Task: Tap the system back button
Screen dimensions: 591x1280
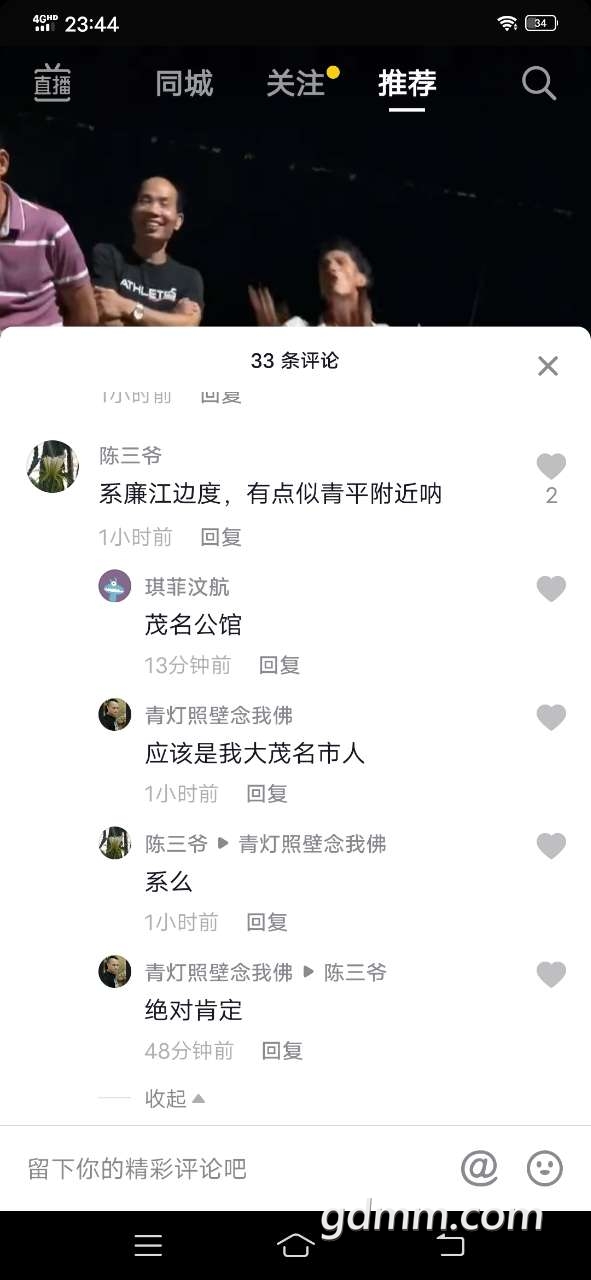Action: click(451, 1245)
